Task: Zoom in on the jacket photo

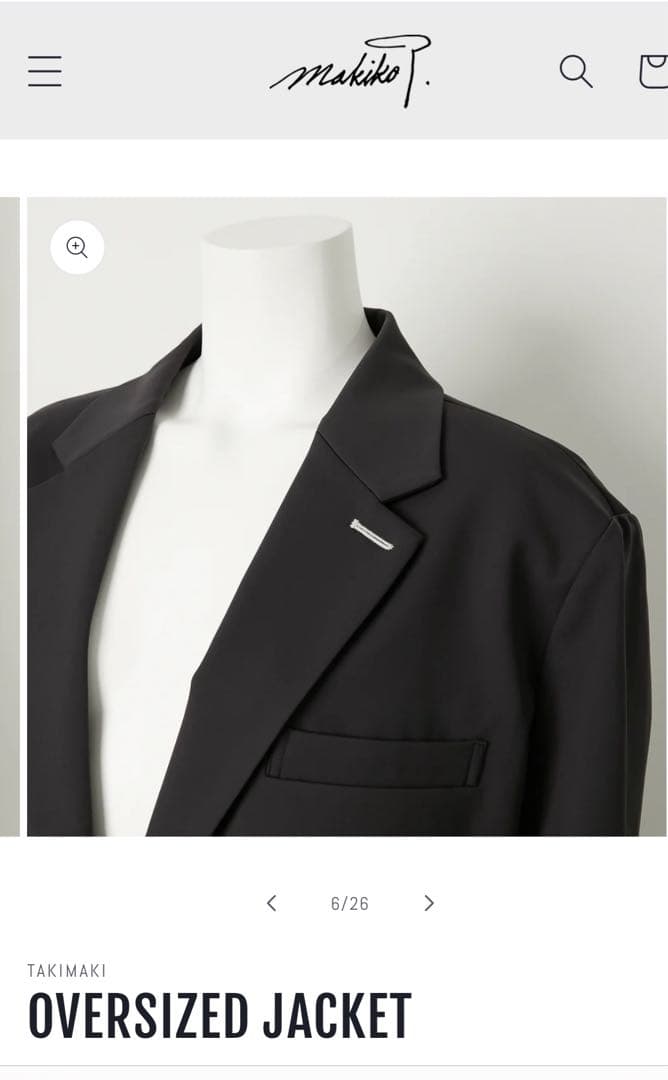Action: (x=77, y=247)
